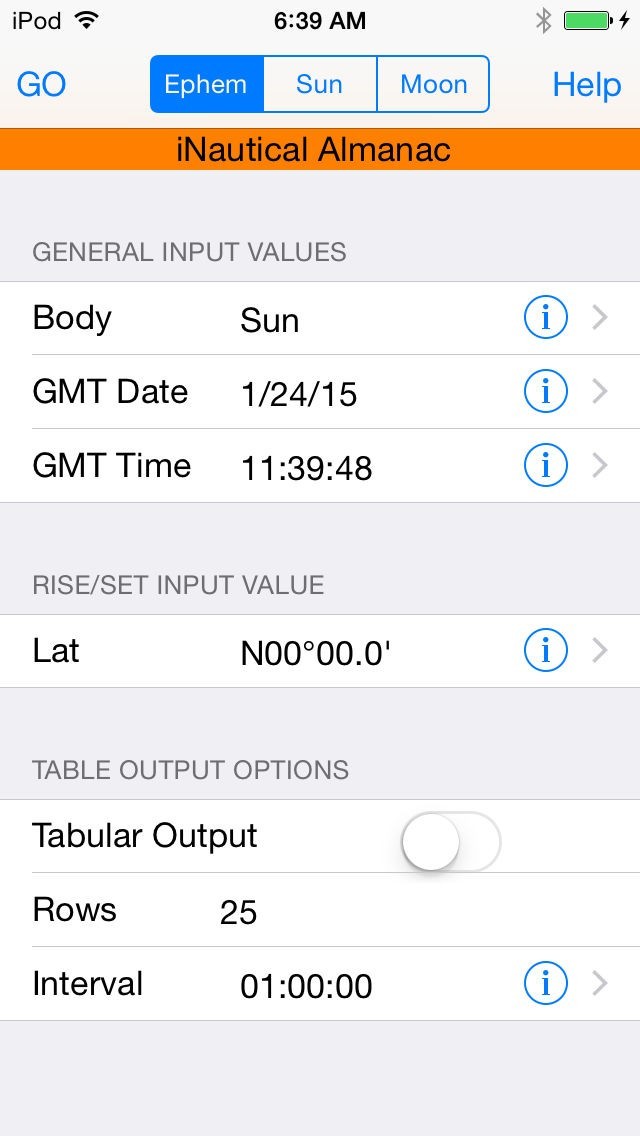Image resolution: width=640 pixels, height=1136 pixels.
Task: Show info for the Interval setting
Action: (x=545, y=985)
